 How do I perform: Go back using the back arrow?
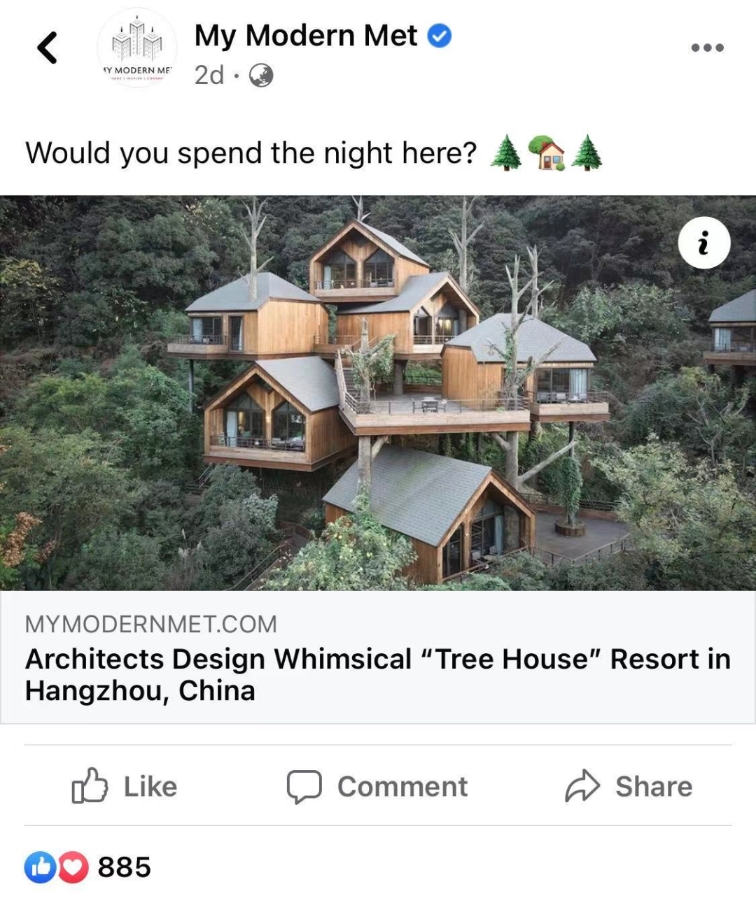pos(47,47)
